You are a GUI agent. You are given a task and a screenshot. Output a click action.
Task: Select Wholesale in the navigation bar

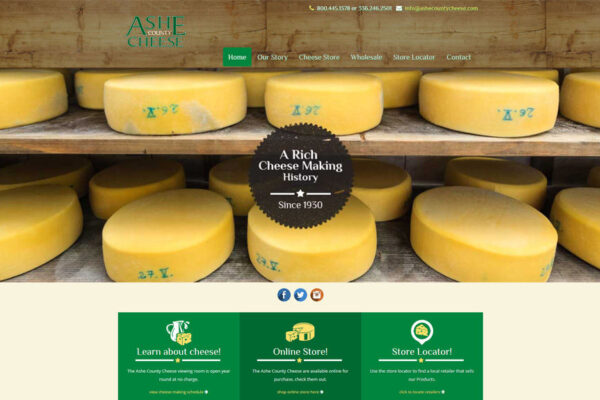coord(366,57)
